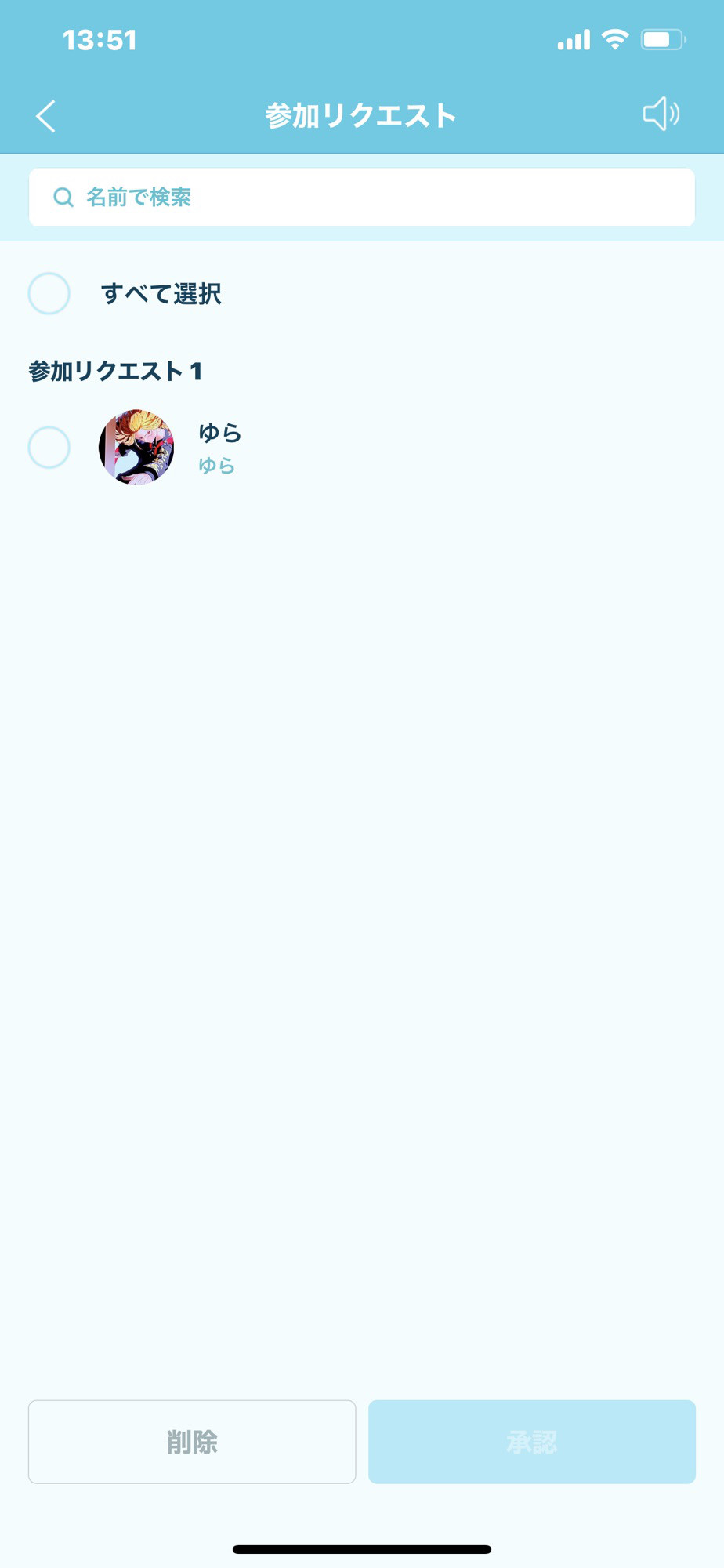Open ゆら's profile picture
This screenshot has width=724, height=1568.
pyautogui.click(x=136, y=447)
